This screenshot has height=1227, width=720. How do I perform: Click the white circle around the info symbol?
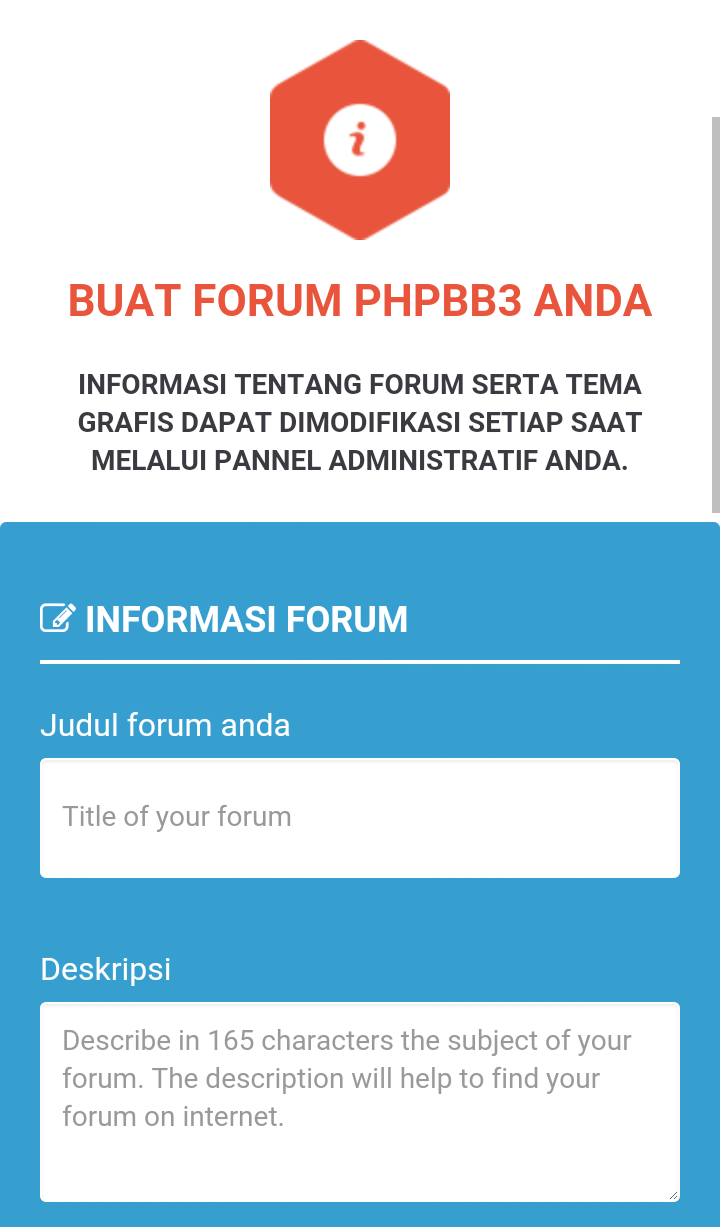(360, 140)
